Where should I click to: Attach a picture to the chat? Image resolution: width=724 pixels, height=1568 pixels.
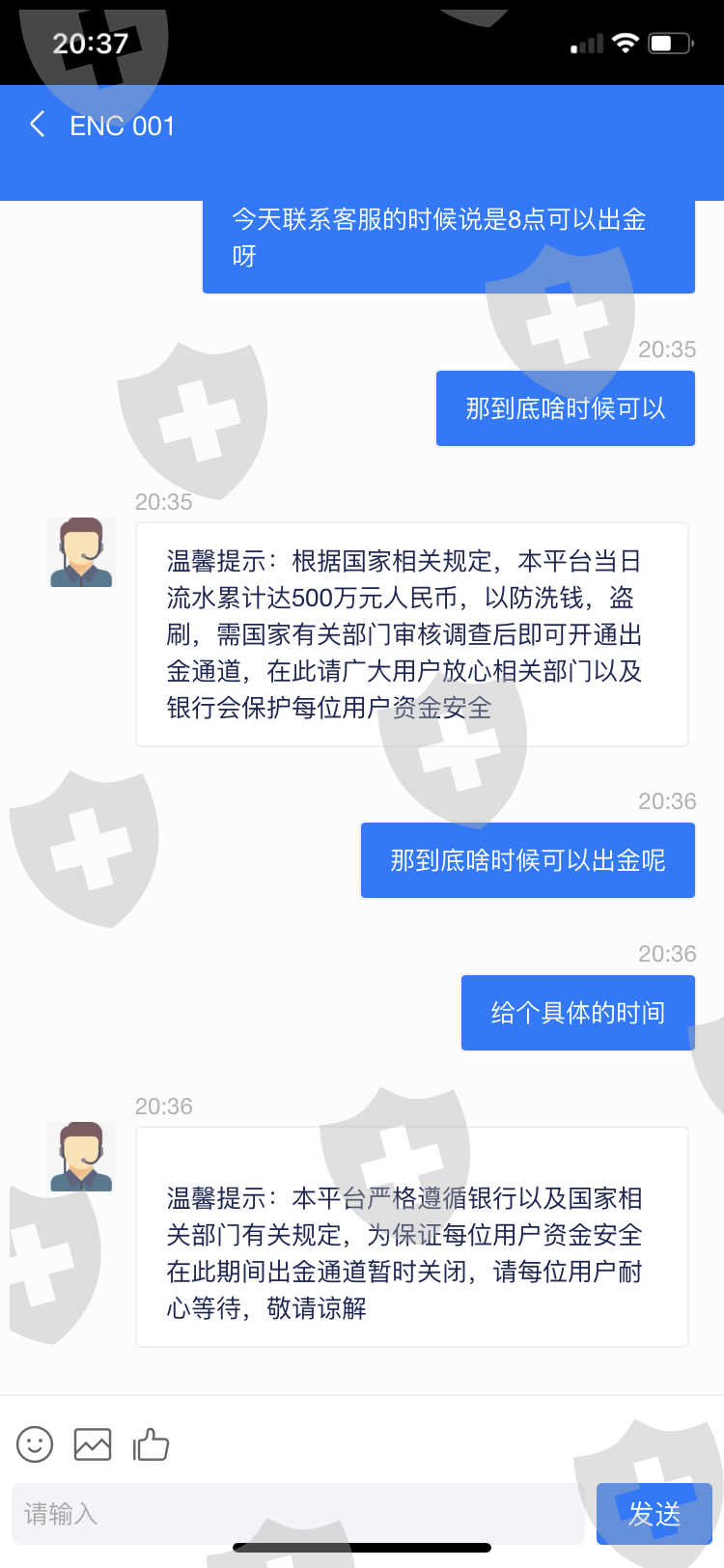pyautogui.click(x=93, y=1444)
